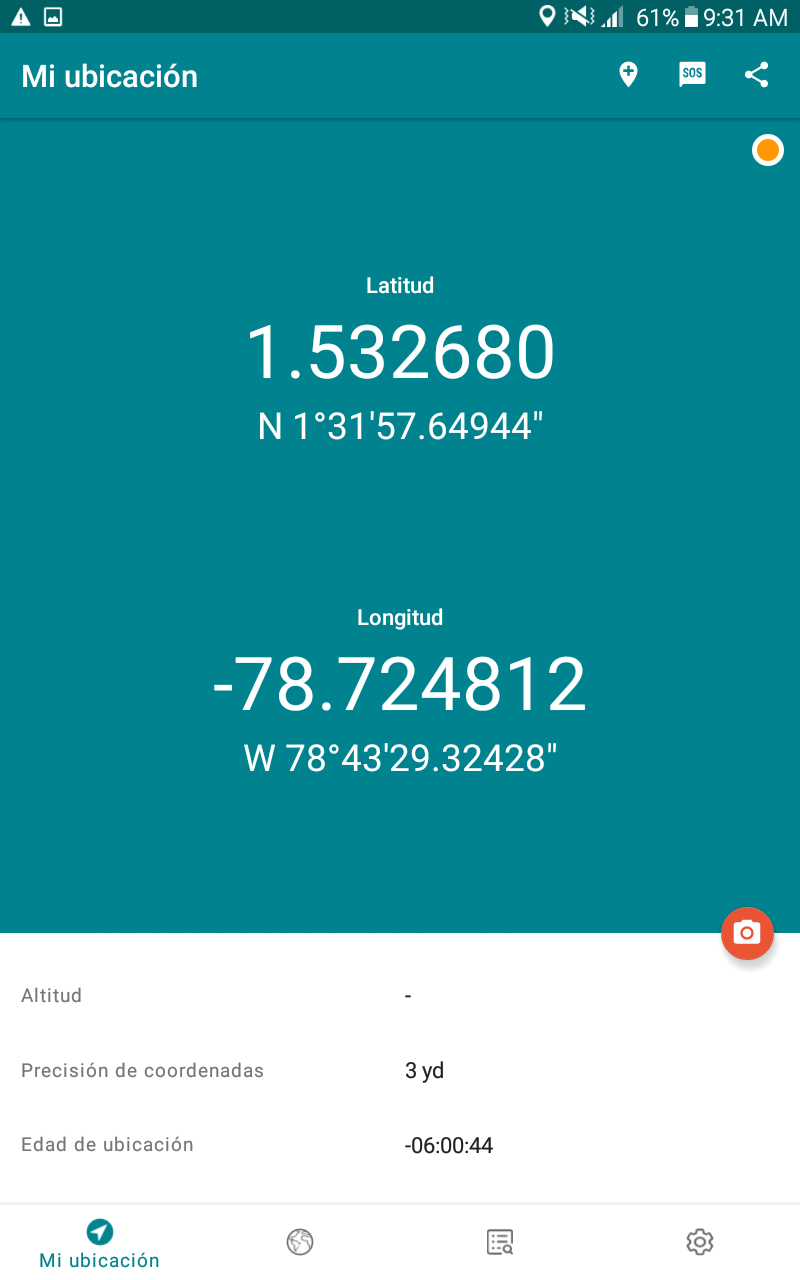The image size is (800, 1280).
Task: Open the saved locations list tab
Action: [500, 1242]
